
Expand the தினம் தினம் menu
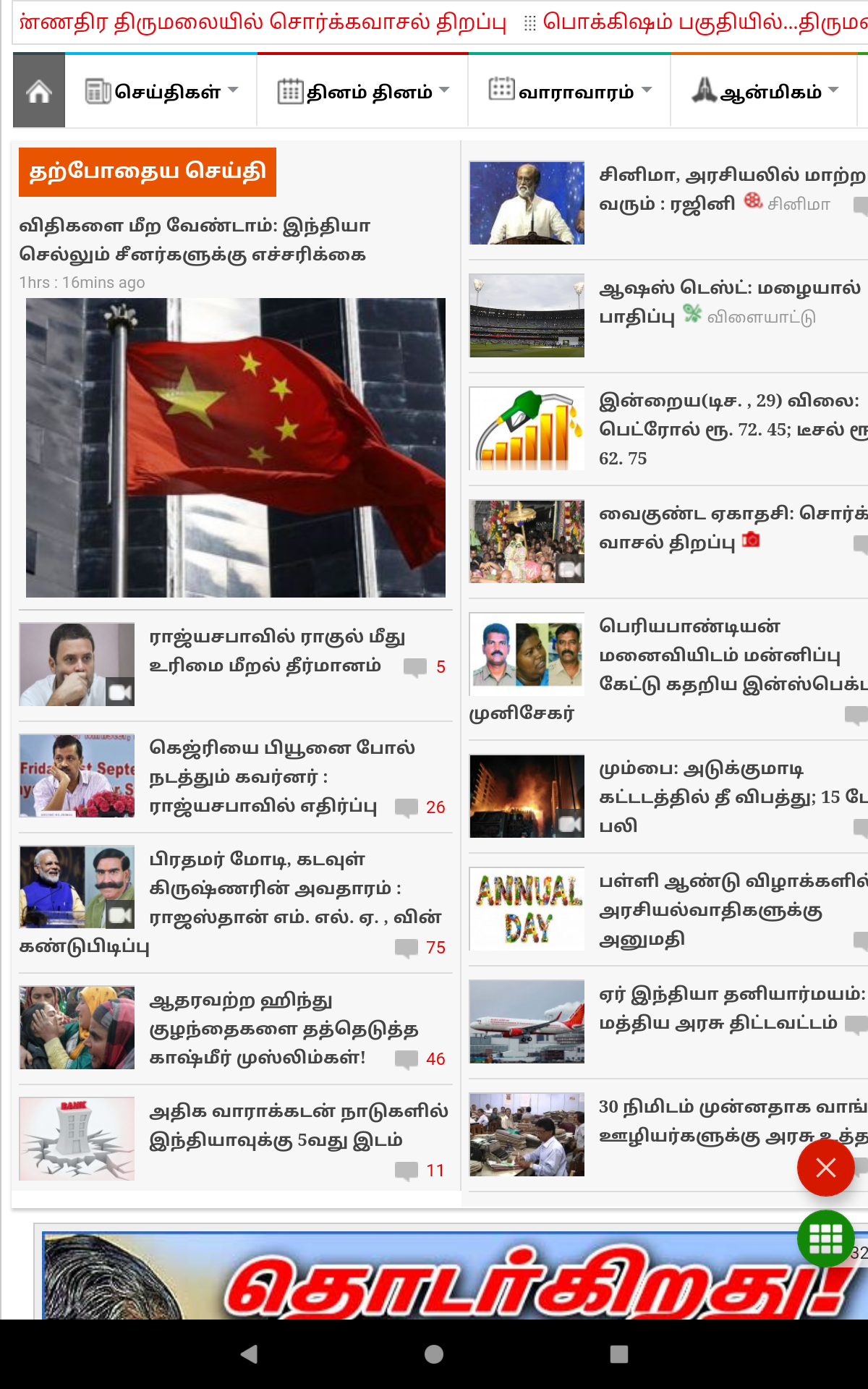pos(363,91)
